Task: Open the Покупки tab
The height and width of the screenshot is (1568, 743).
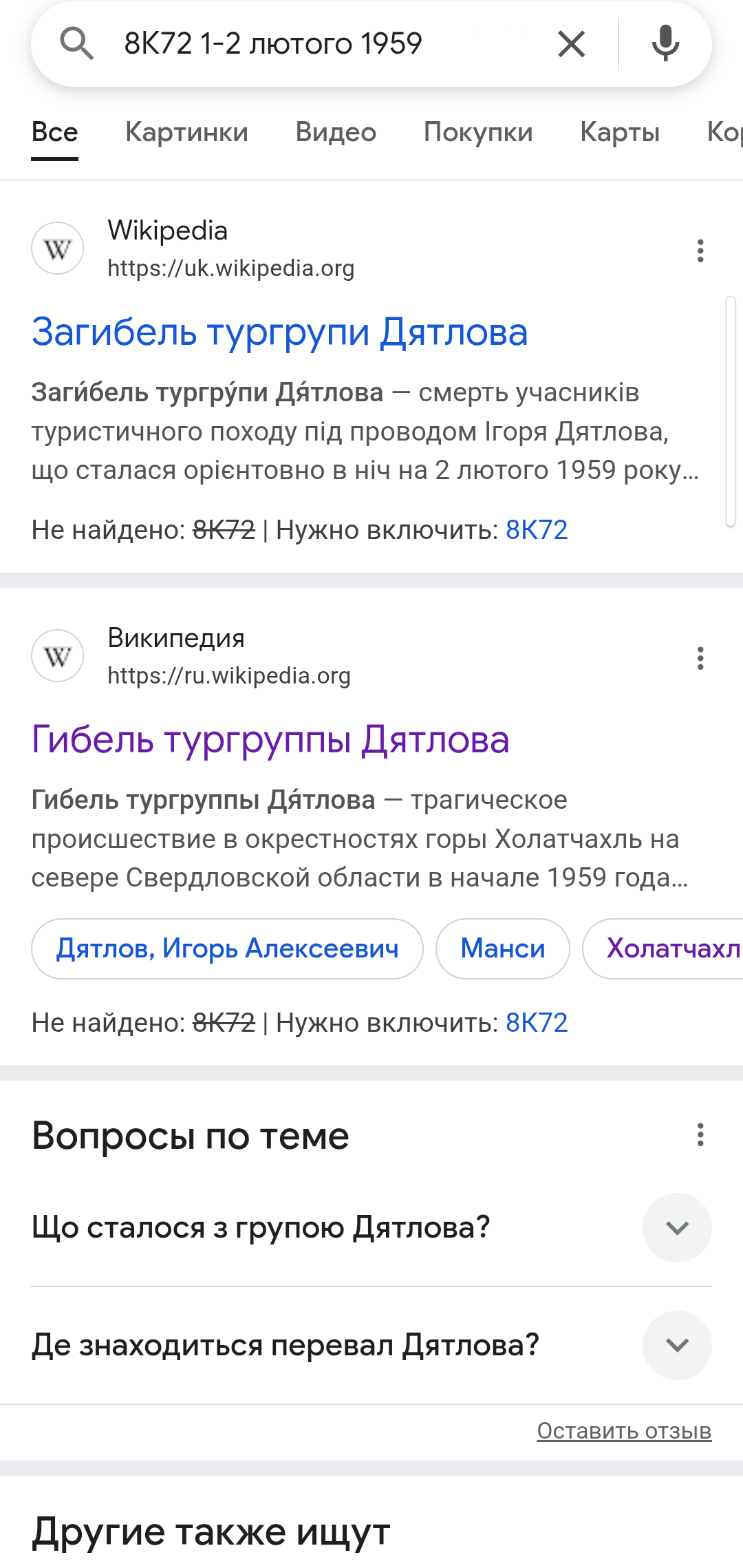Action: [478, 132]
